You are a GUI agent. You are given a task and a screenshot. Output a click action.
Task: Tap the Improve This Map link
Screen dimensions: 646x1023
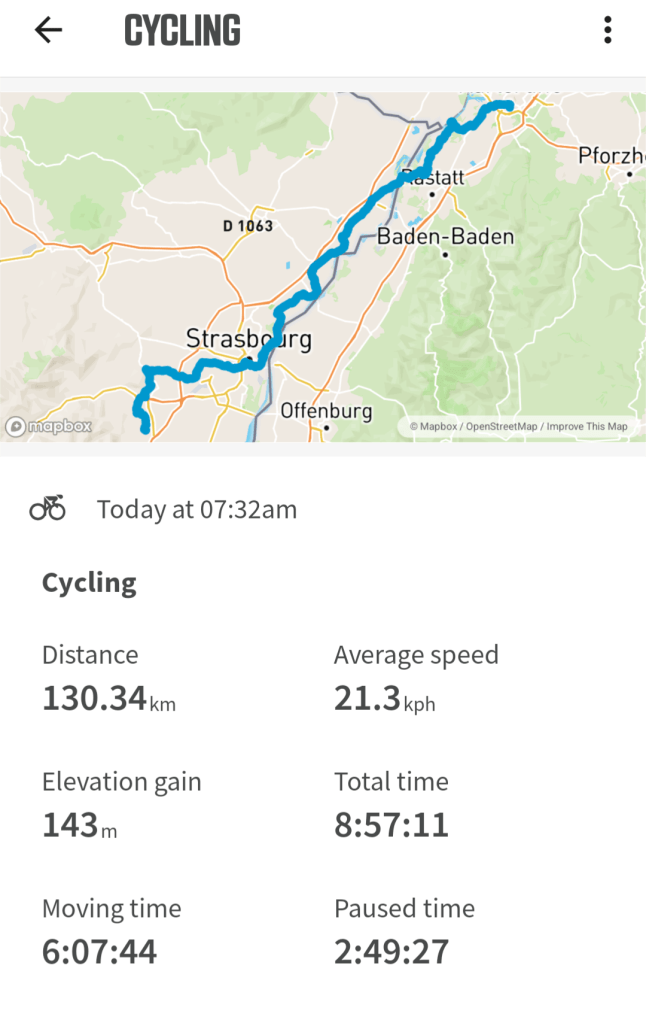click(x=587, y=427)
